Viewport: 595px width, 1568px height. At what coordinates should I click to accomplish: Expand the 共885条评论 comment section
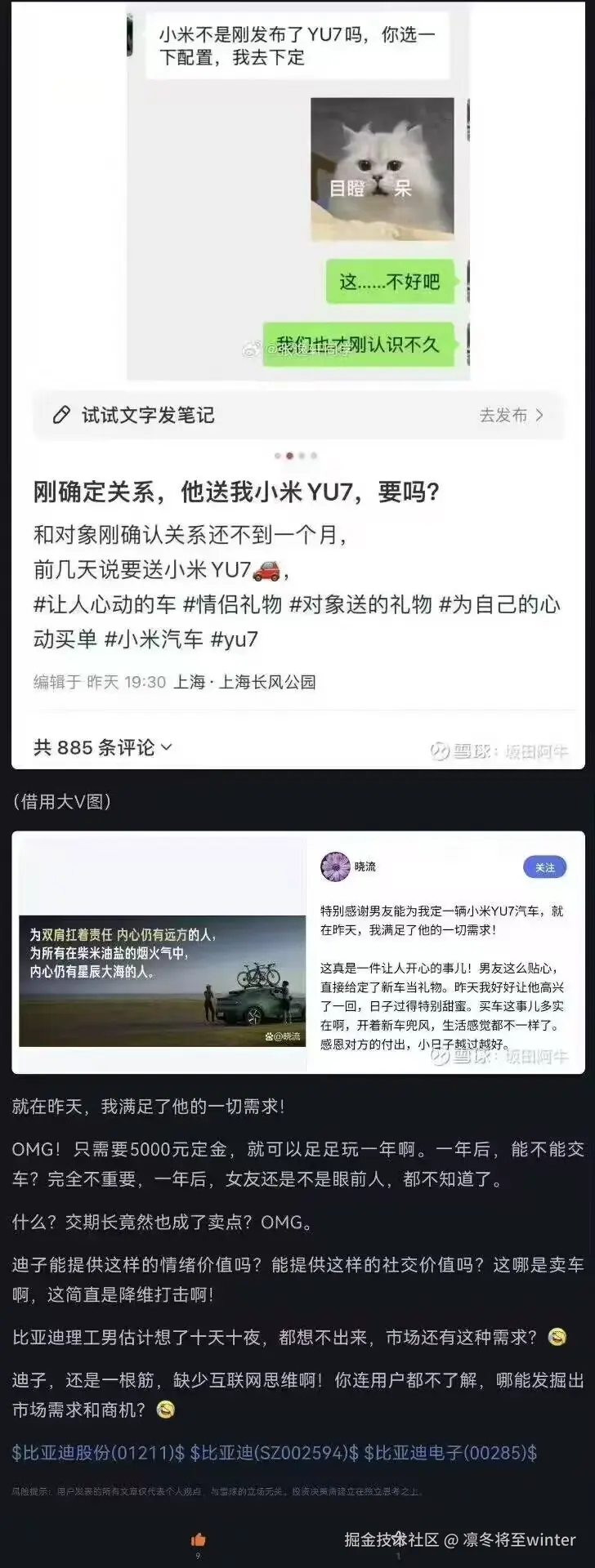[102, 747]
